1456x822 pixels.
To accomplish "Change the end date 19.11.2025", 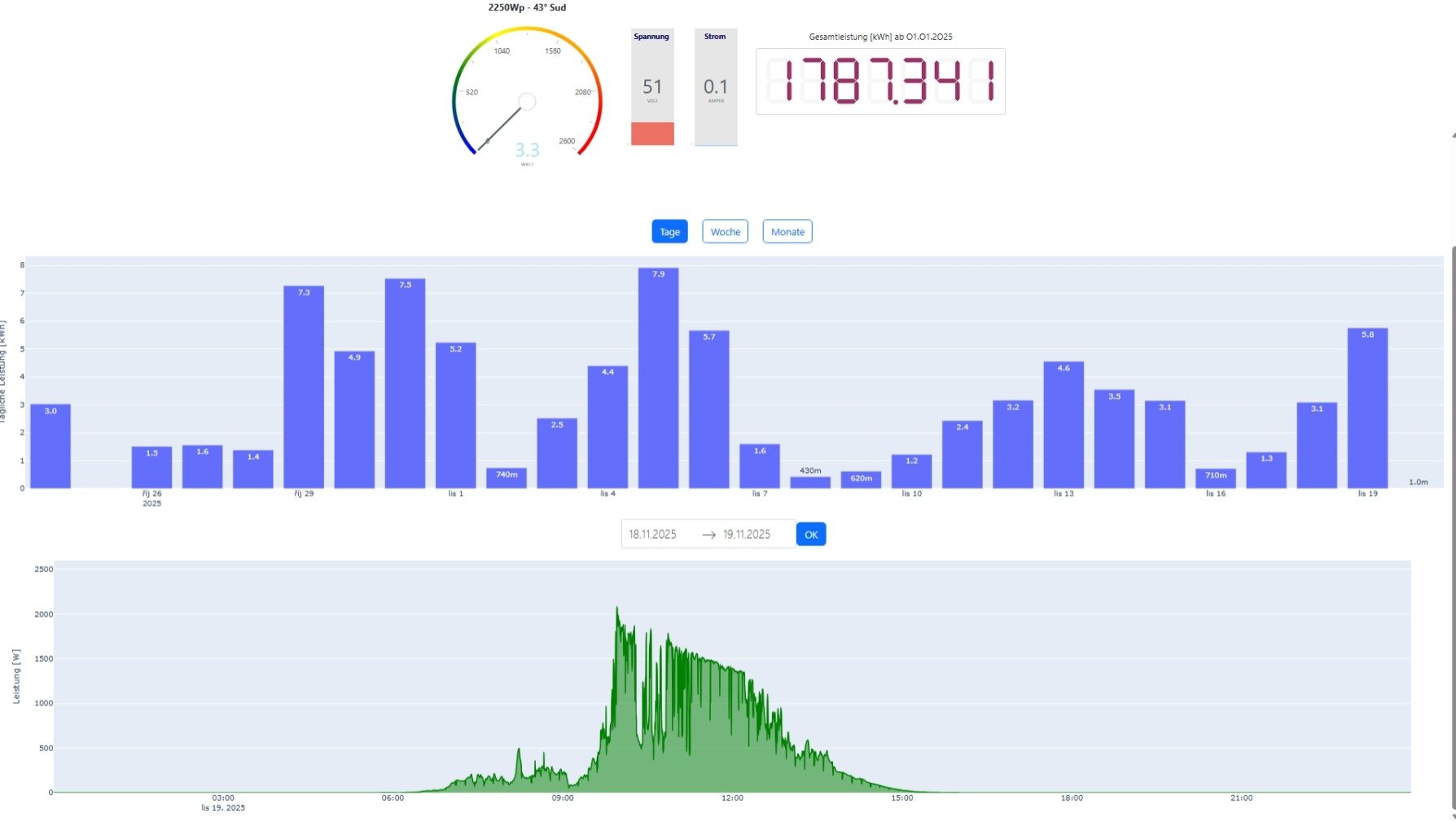I will click(747, 535).
